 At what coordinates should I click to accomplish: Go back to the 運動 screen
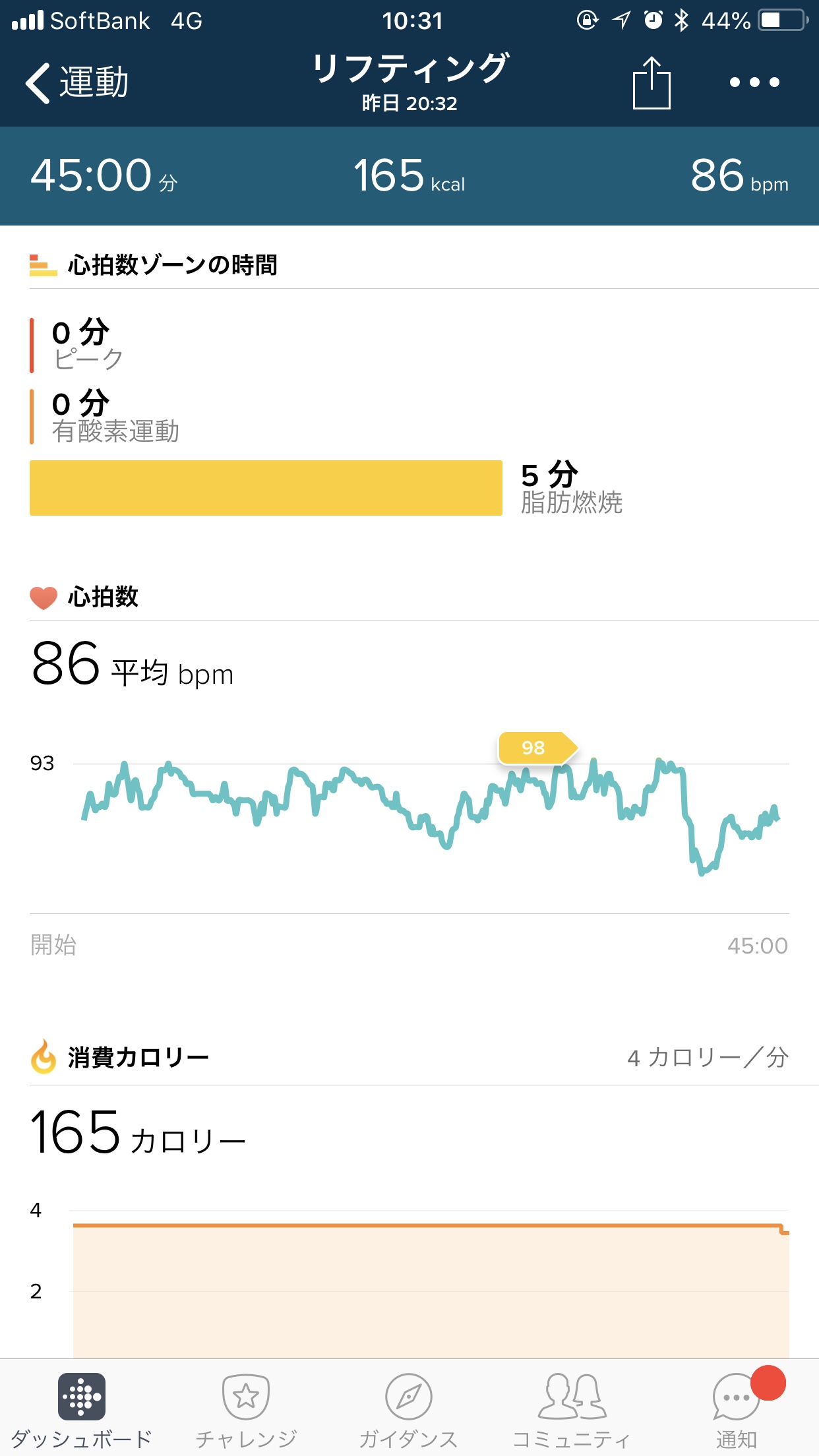(x=76, y=83)
